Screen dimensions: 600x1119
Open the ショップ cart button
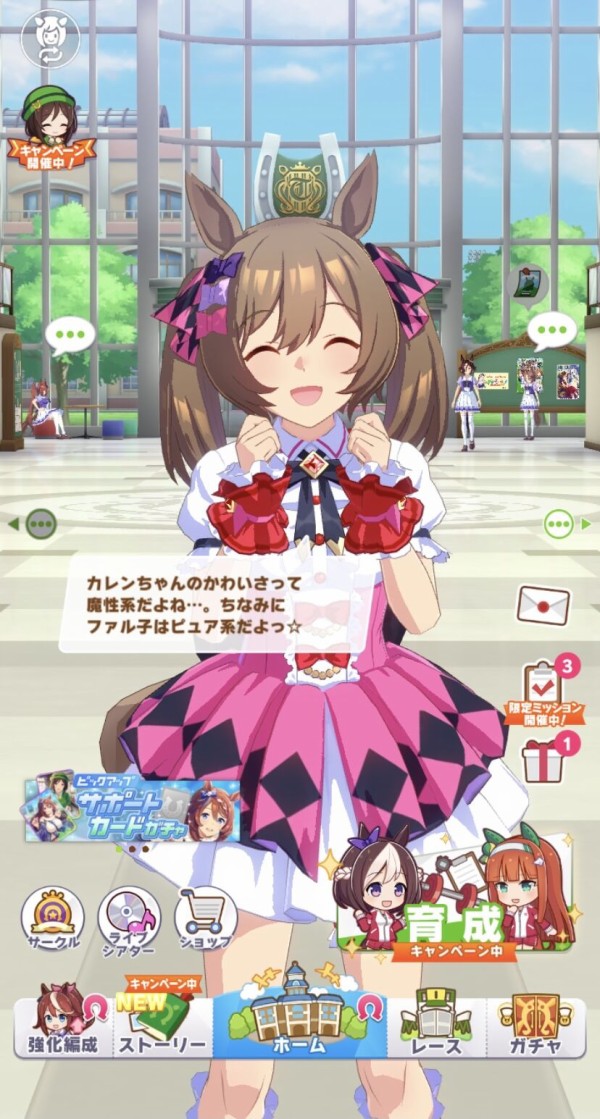pos(205,917)
